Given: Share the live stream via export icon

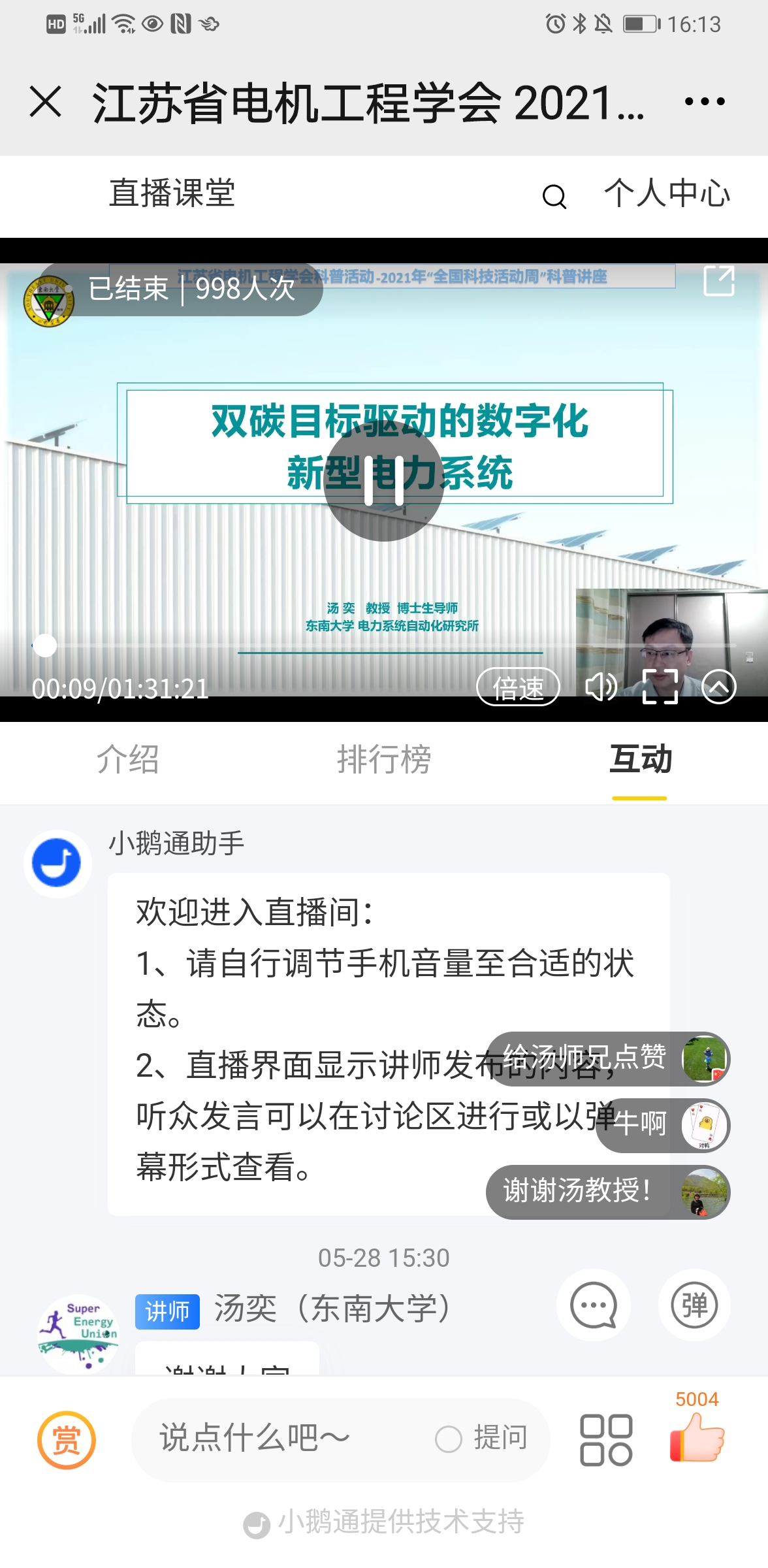Looking at the screenshot, I should (x=719, y=281).
